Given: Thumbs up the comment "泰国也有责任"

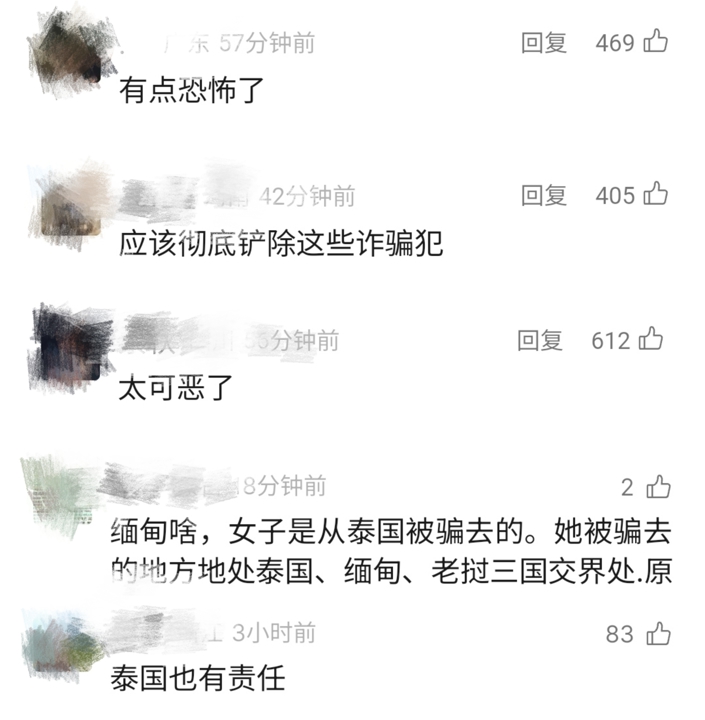Looking at the screenshot, I should [658, 633].
